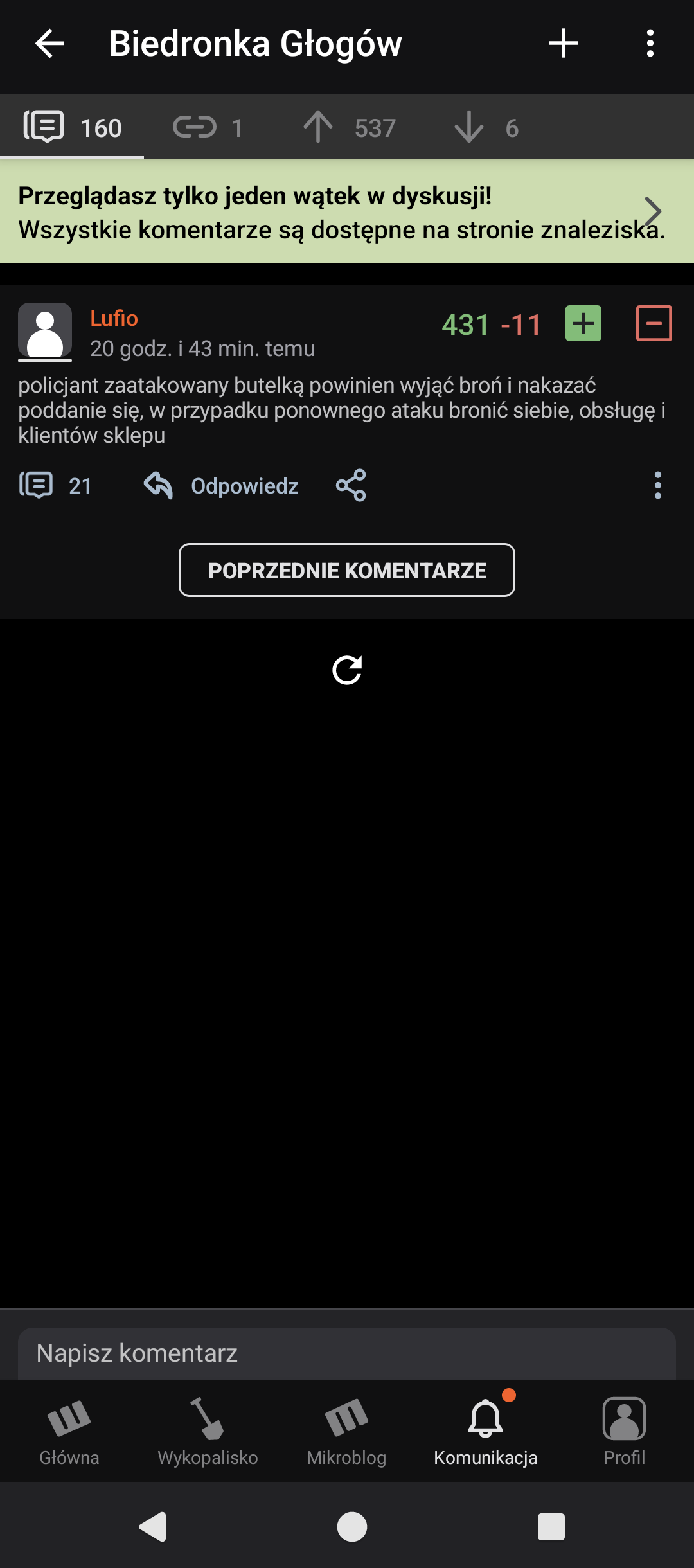Downvote Lufio's comment with red minus

pyautogui.click(x=654, y=323)
